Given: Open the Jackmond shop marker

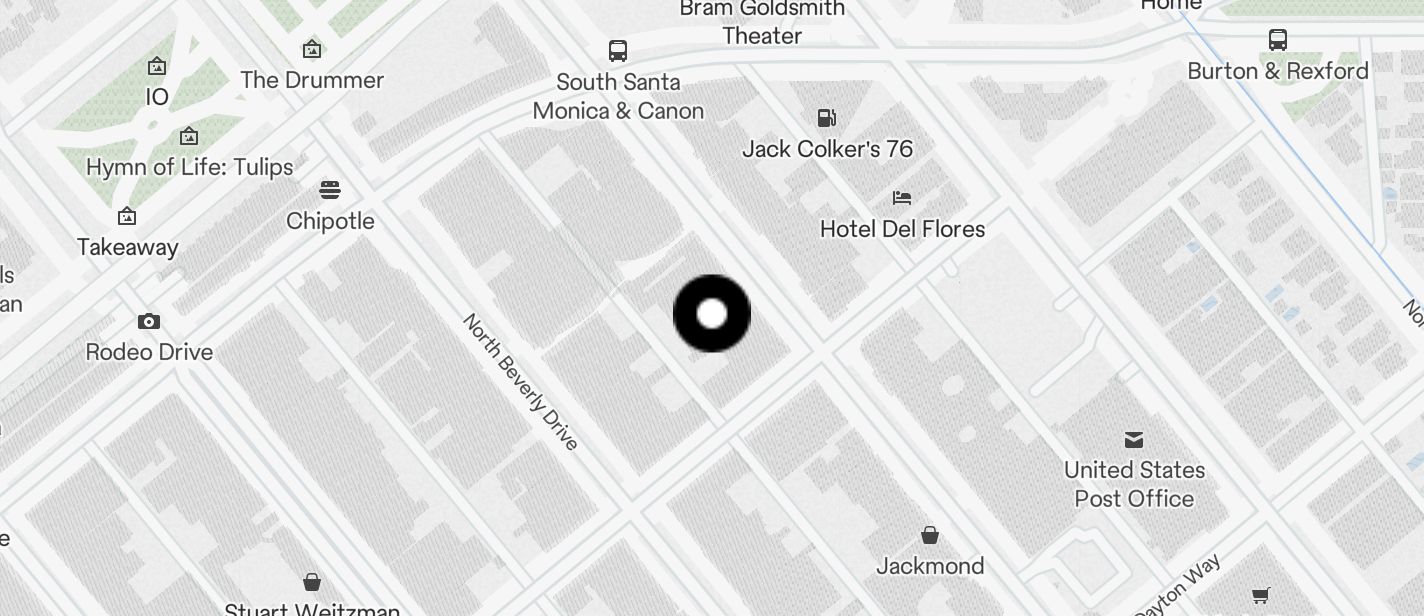Looking at the screenshot, I should (930, 535).
